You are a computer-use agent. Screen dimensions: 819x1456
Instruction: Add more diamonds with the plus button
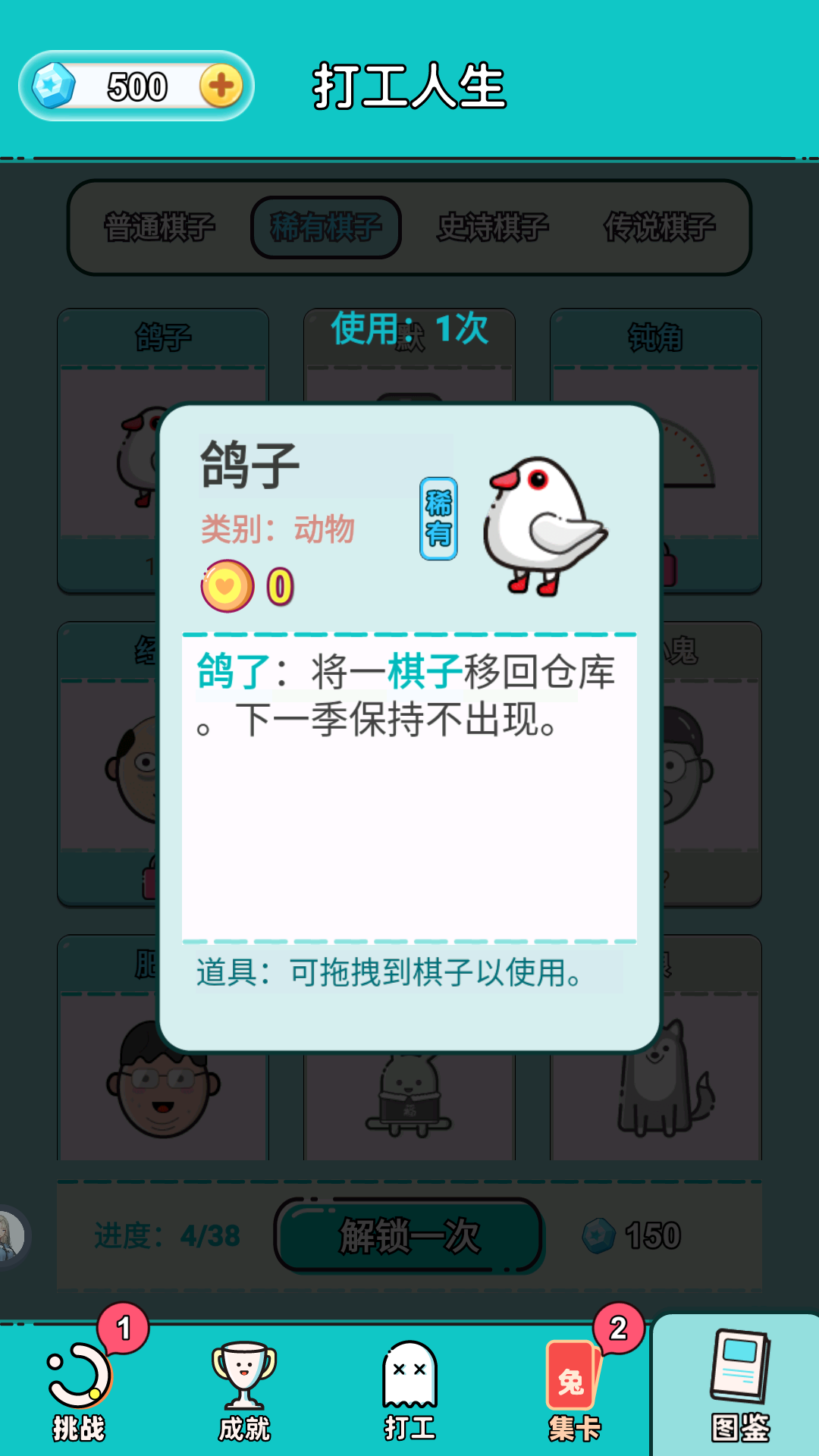click(x=221, y=86)
